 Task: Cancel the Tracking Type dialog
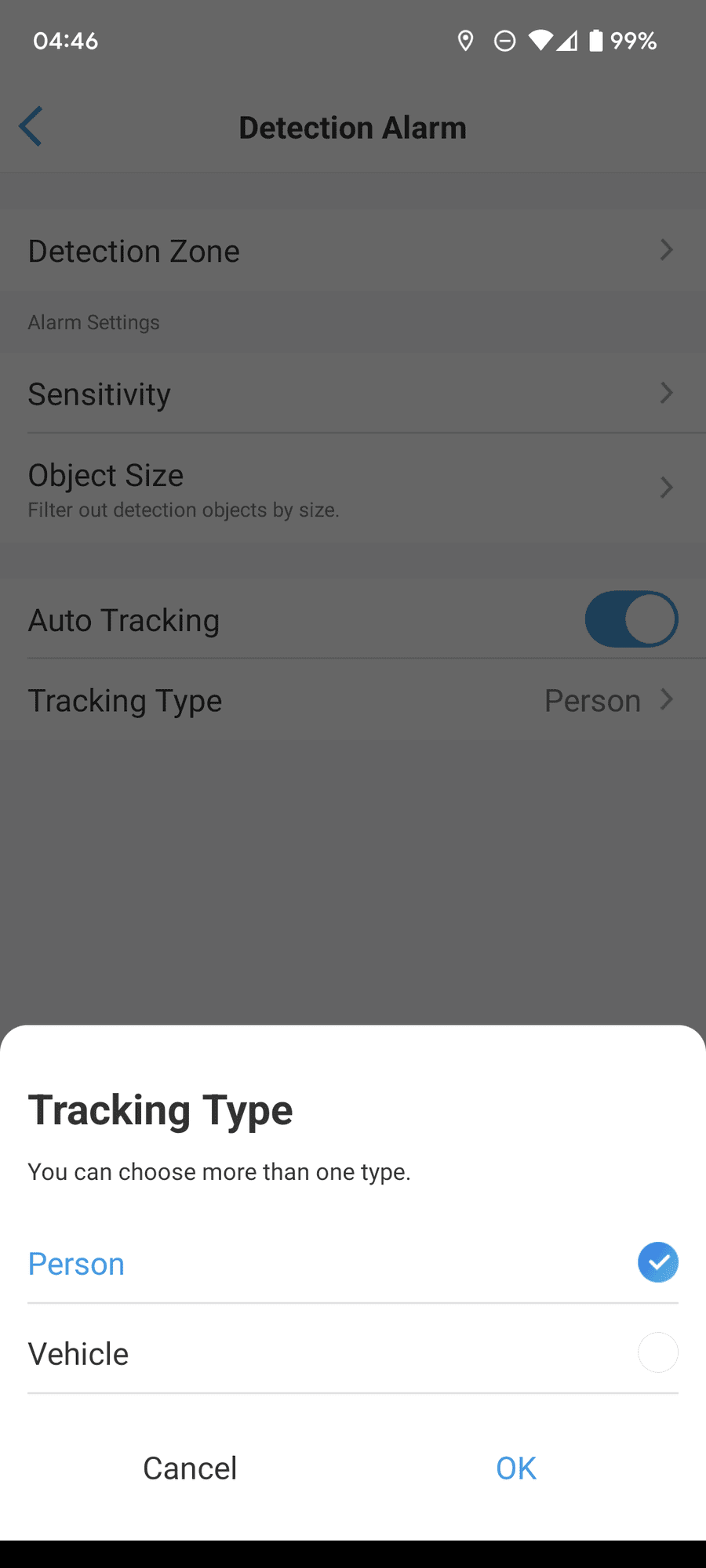(x=190, y=1468)
